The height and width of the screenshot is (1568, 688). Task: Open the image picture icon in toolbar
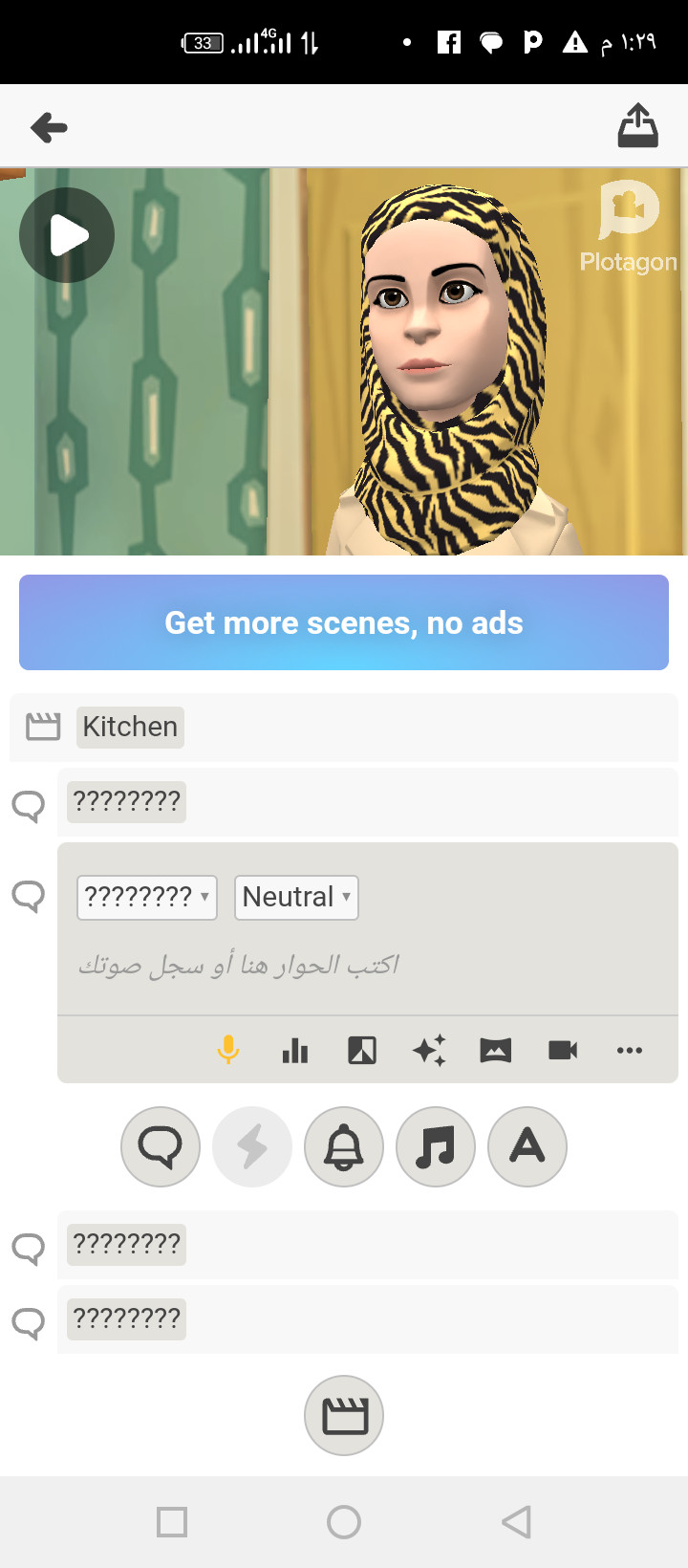(x=496, y=1050)
